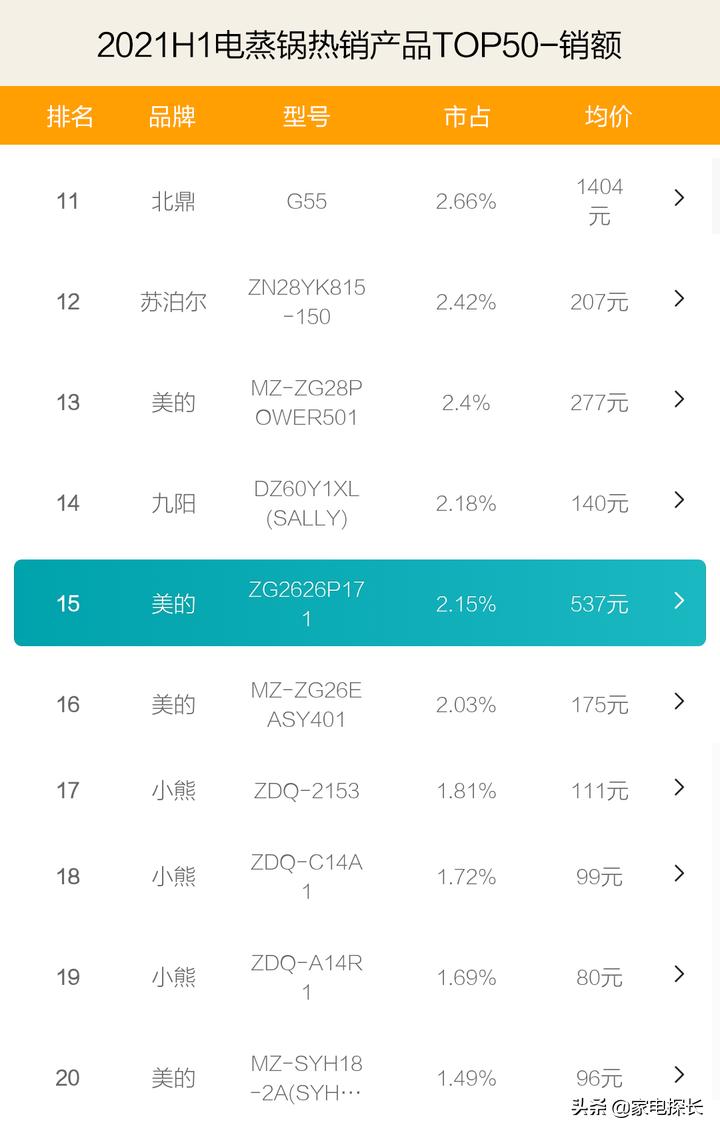Screen dimensions: 720x1133
Task: Sort by the 市占 column
Action: (x=465, y=116)
